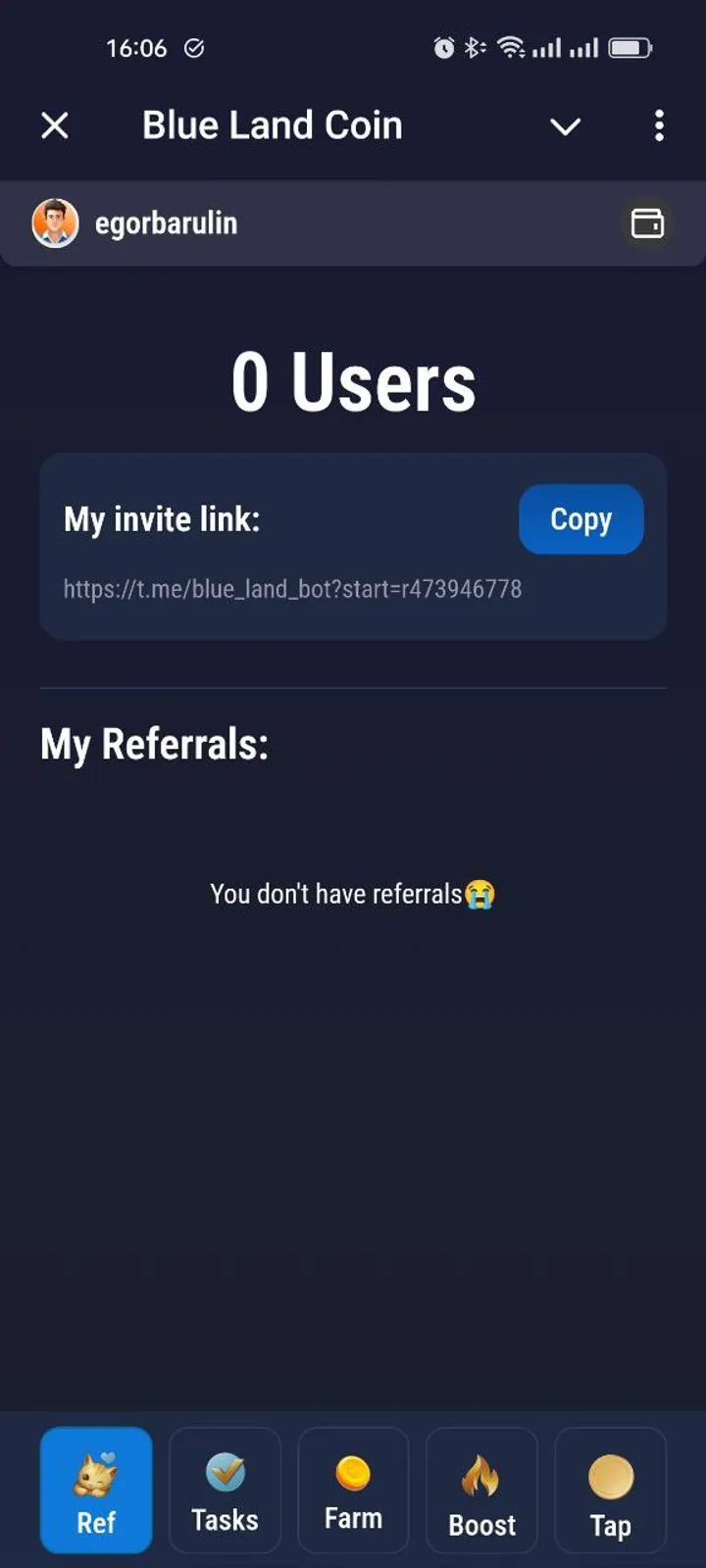Collapse the mini app header dropdown arrow
The image size is (706, 1568).
coord(565,126)
